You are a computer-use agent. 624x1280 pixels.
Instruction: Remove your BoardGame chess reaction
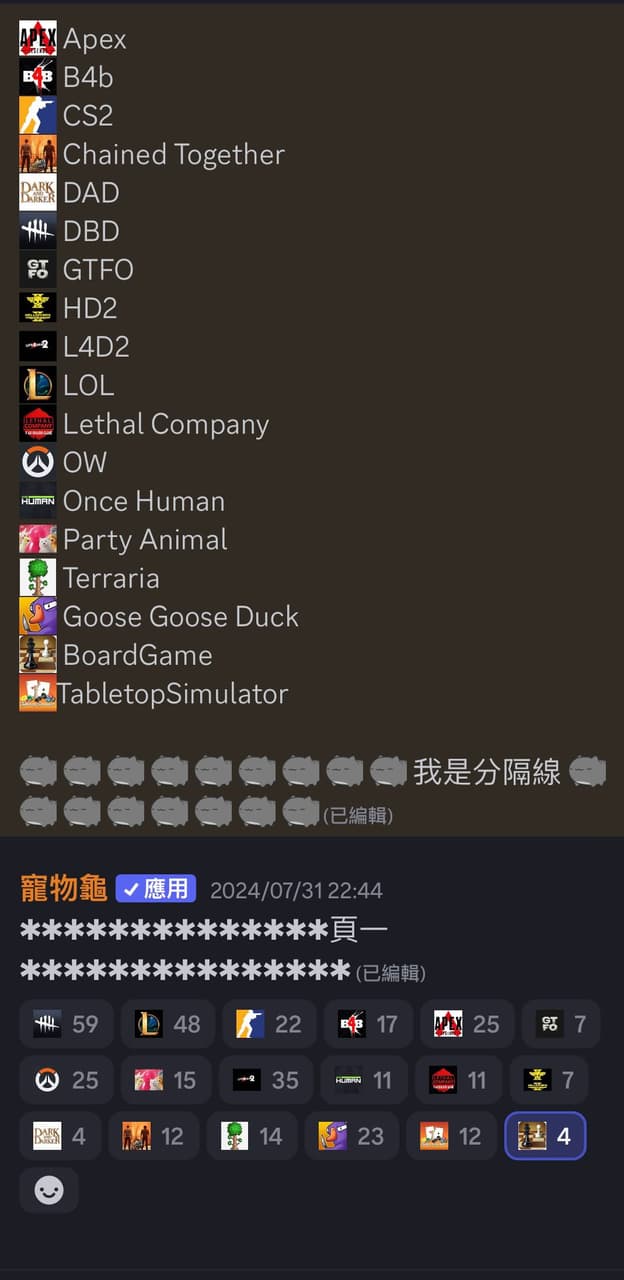pos(545,1136)
